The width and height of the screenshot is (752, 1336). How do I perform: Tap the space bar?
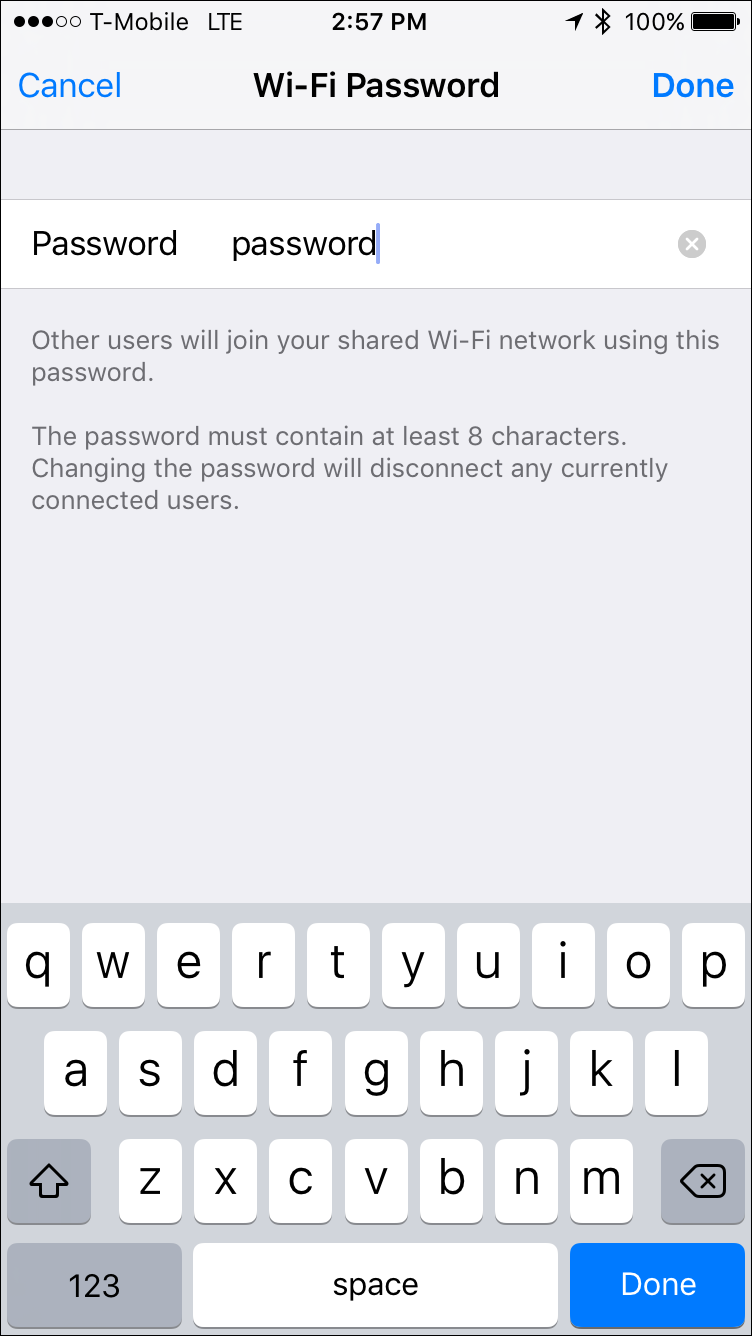click(x=376, y=1285)
